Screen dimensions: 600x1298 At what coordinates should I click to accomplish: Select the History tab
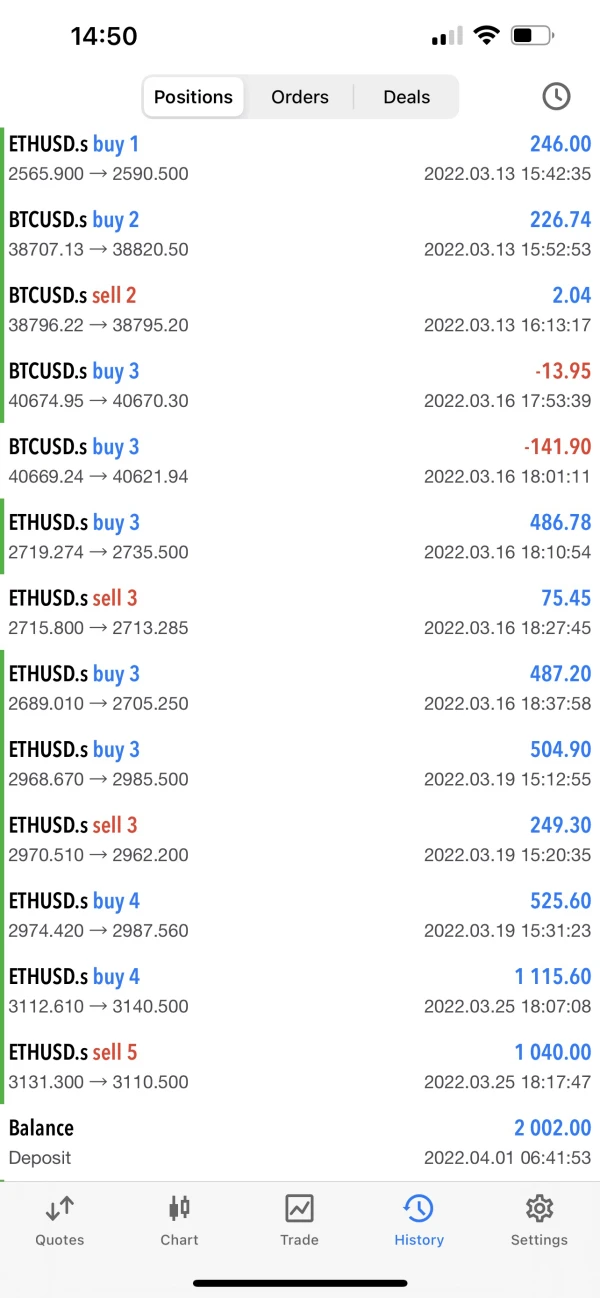(418, 1220)
